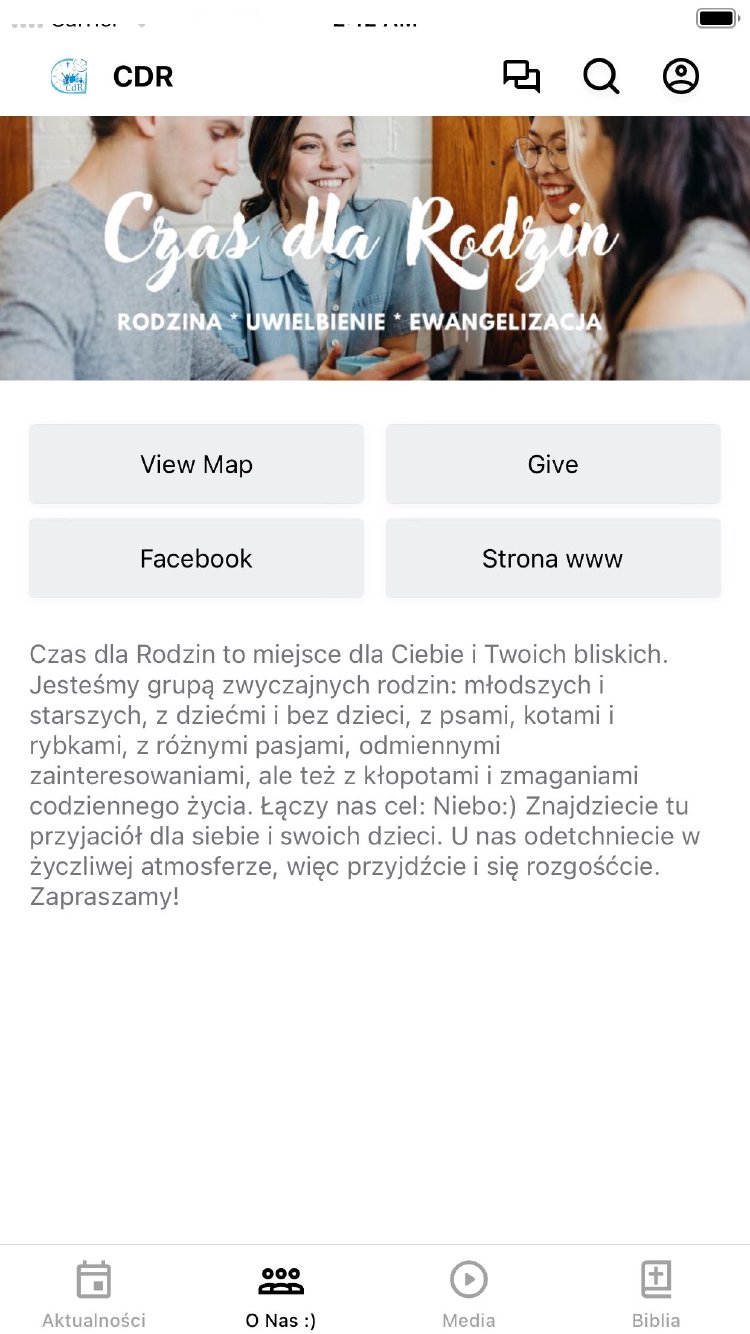The height and width of the screenshot is (1334, 750).
Task: Switch to the Aktualności tab
Action: point(94,1294)
